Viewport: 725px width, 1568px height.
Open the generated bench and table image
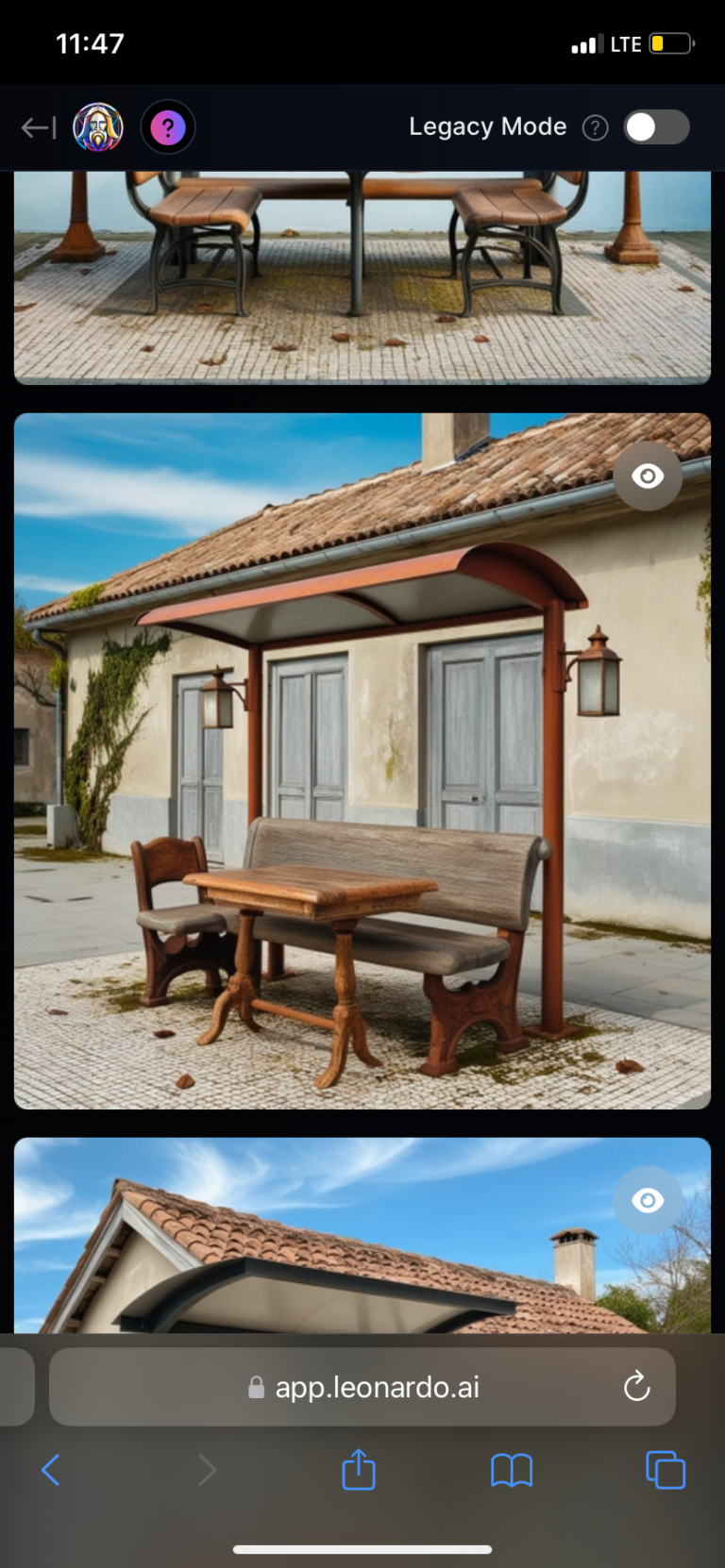coord(362,760)
